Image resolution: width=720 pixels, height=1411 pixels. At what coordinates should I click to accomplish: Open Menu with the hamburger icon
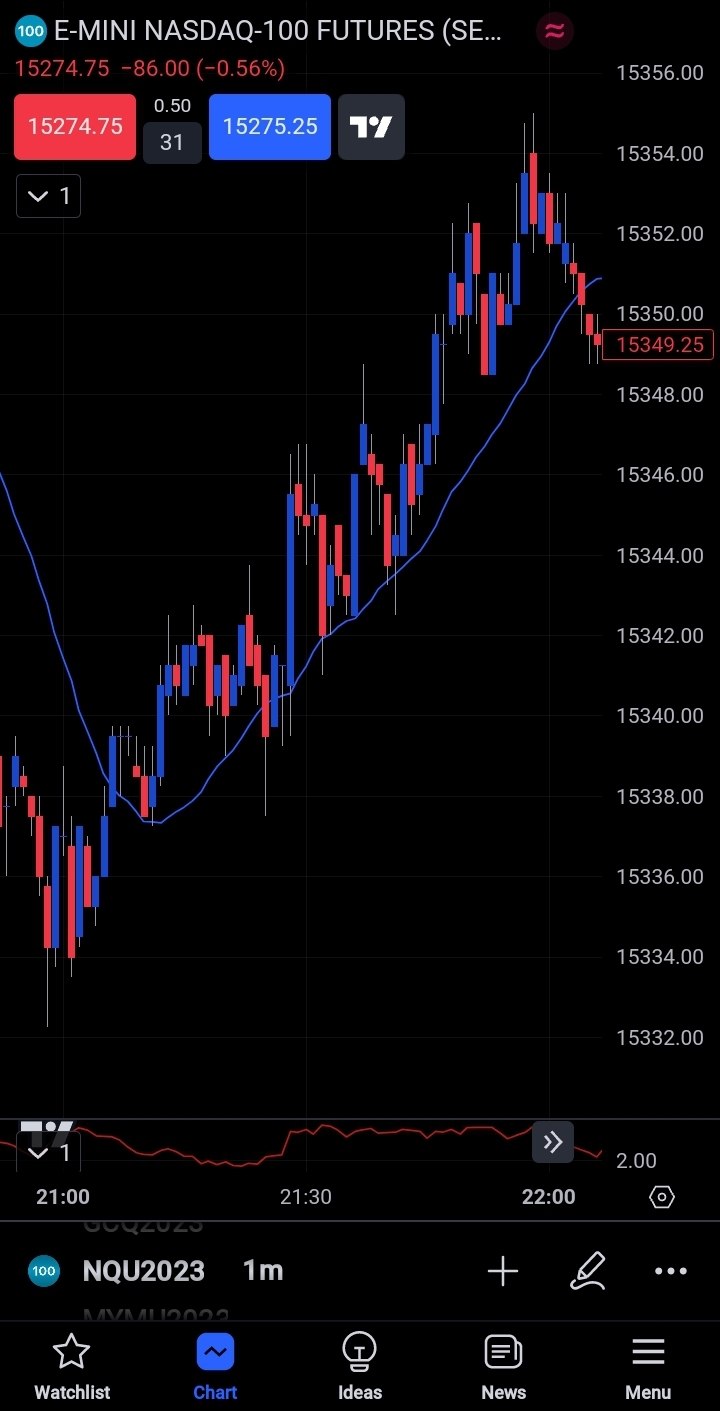coord(647,1366)
